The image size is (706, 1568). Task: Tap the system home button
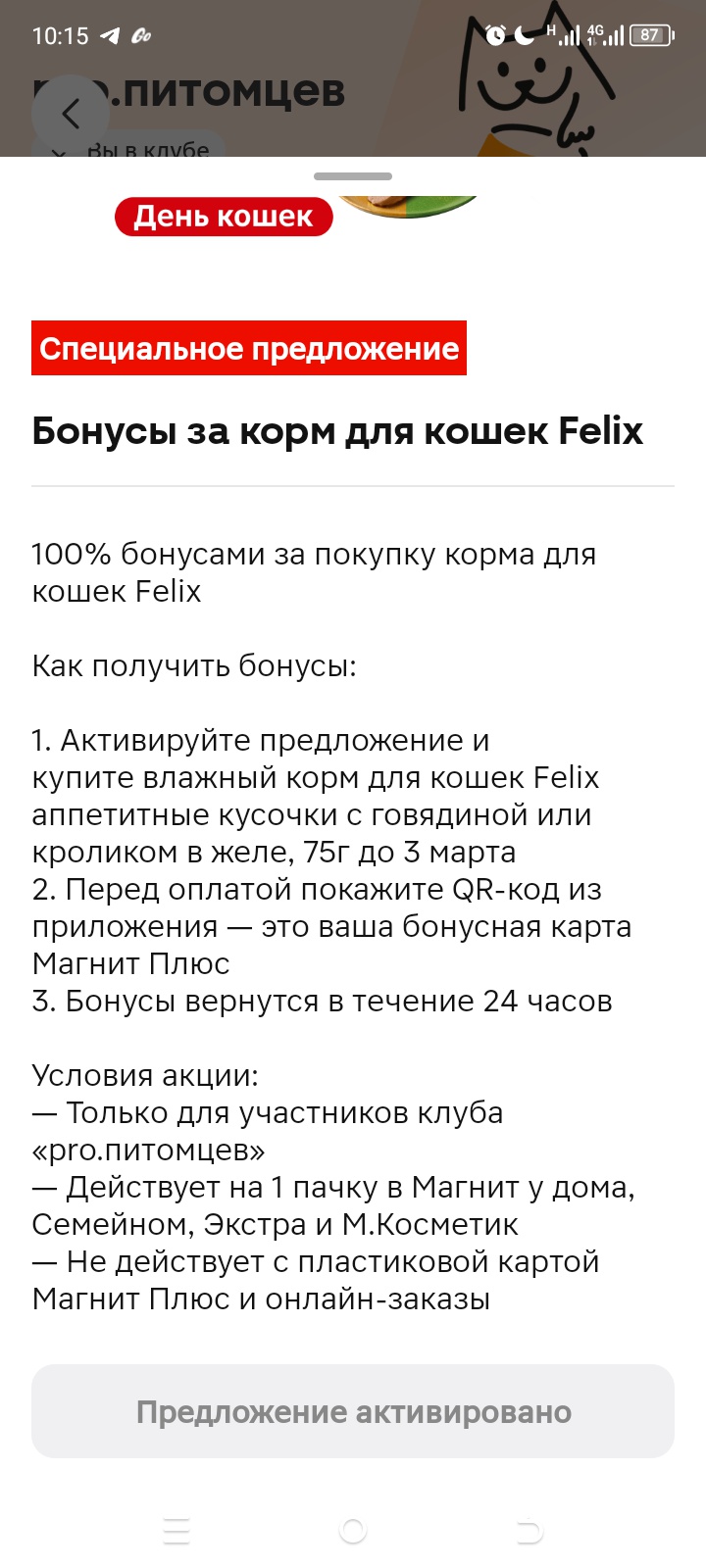click(x=353, y=1530)
